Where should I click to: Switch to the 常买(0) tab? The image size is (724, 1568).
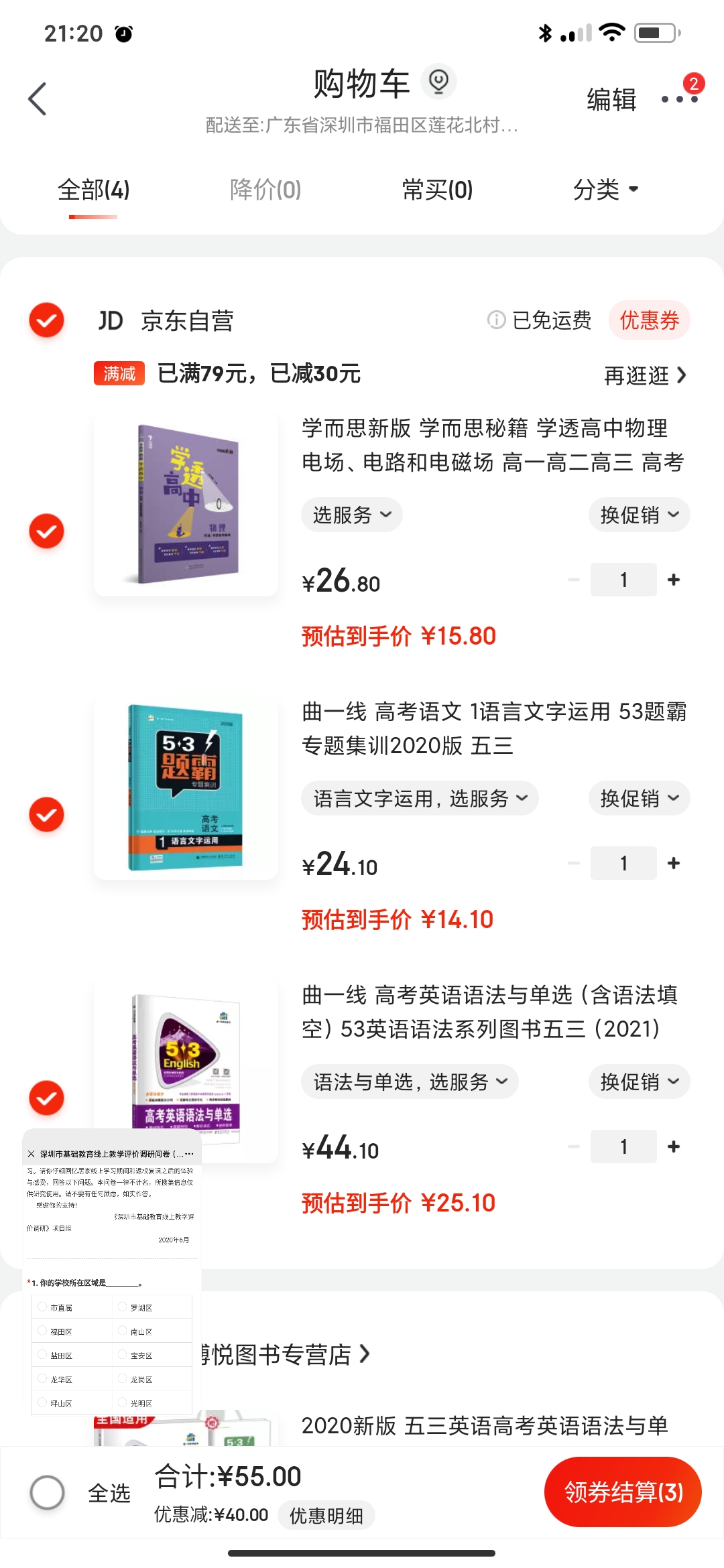(437, 190)
